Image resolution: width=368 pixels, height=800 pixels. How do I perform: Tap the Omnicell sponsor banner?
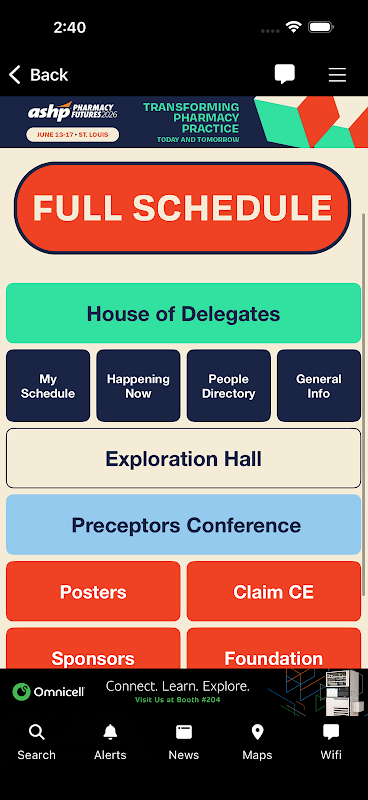(x=184, y=692)
